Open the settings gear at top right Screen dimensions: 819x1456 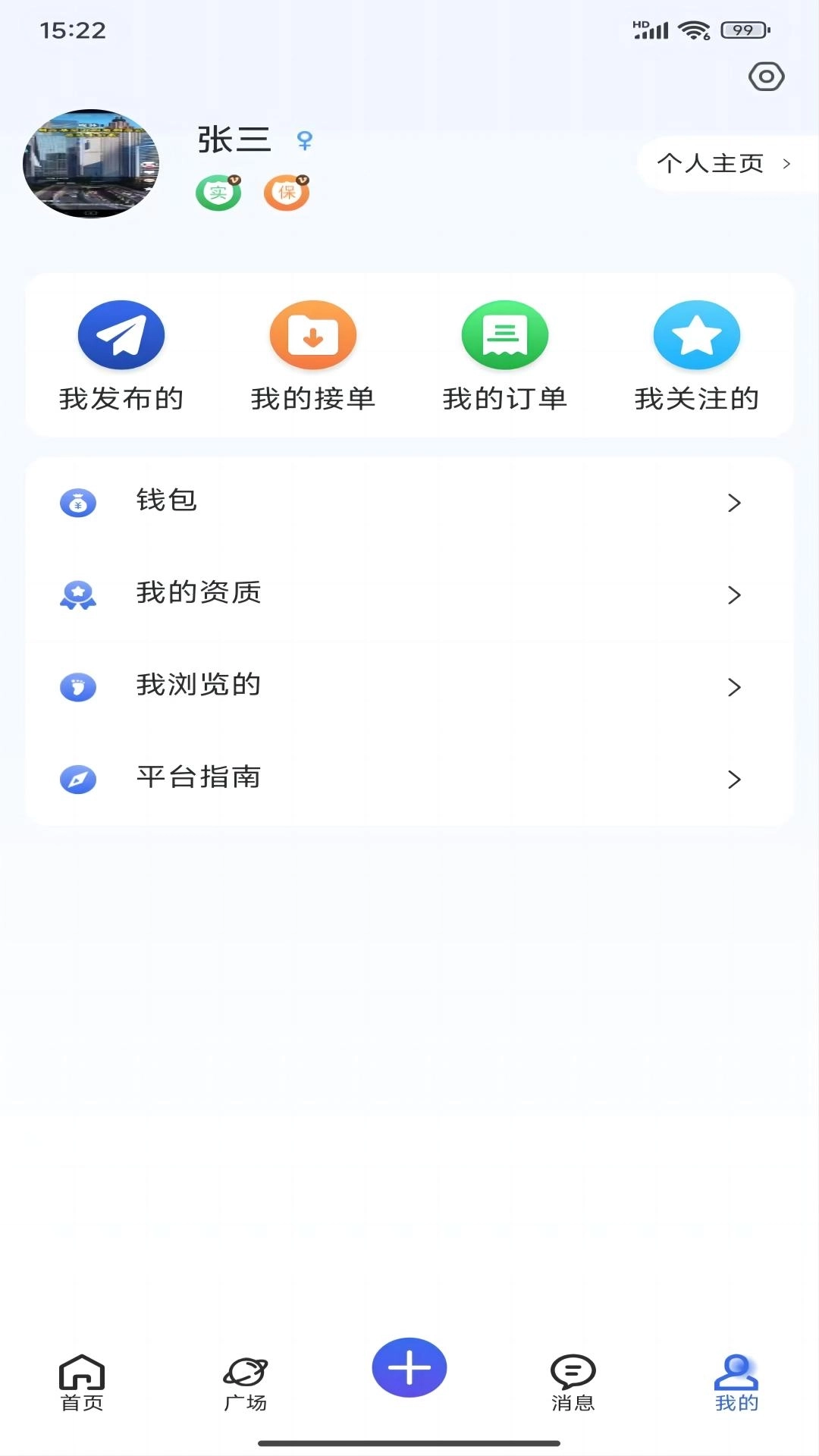tap(766, 76)
